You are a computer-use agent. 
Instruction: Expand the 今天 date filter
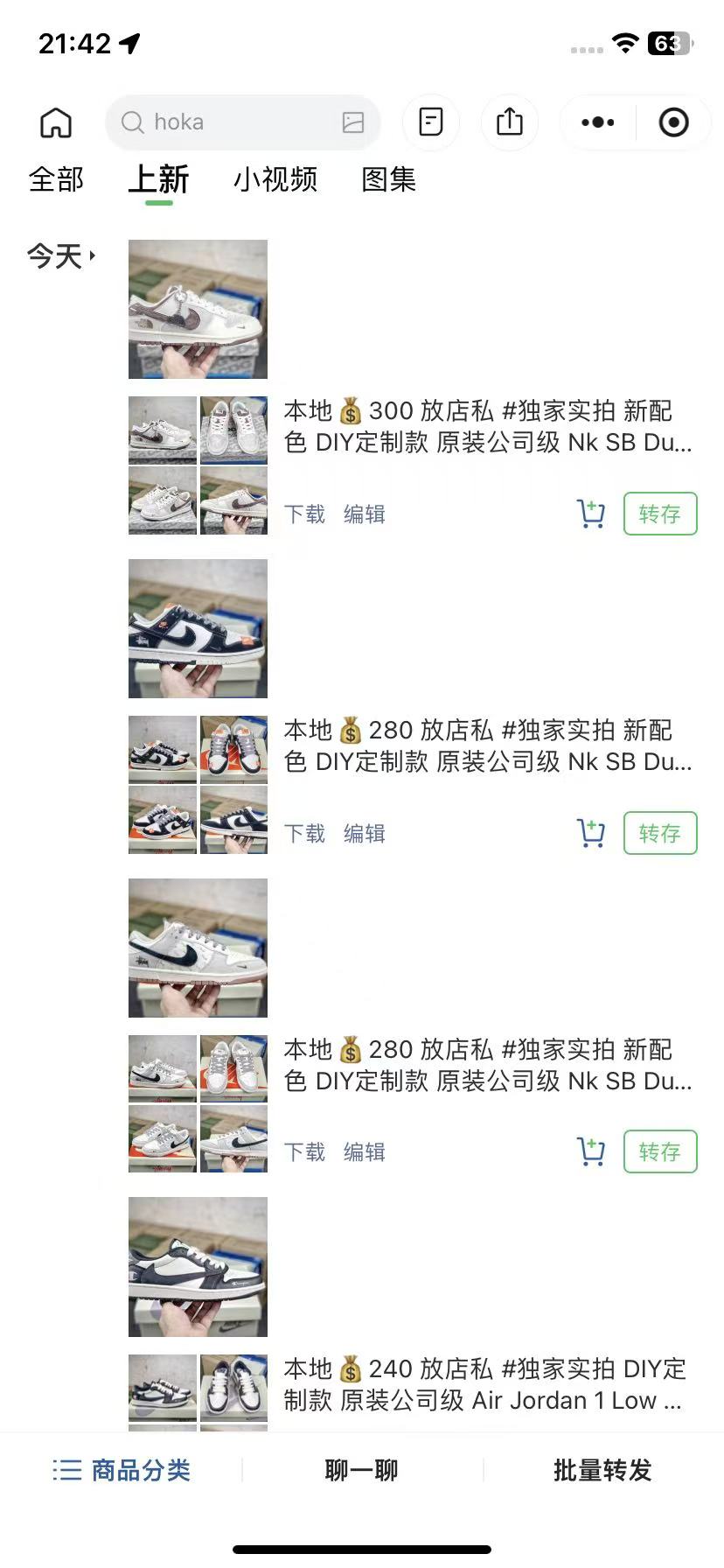tap(61, 256)
